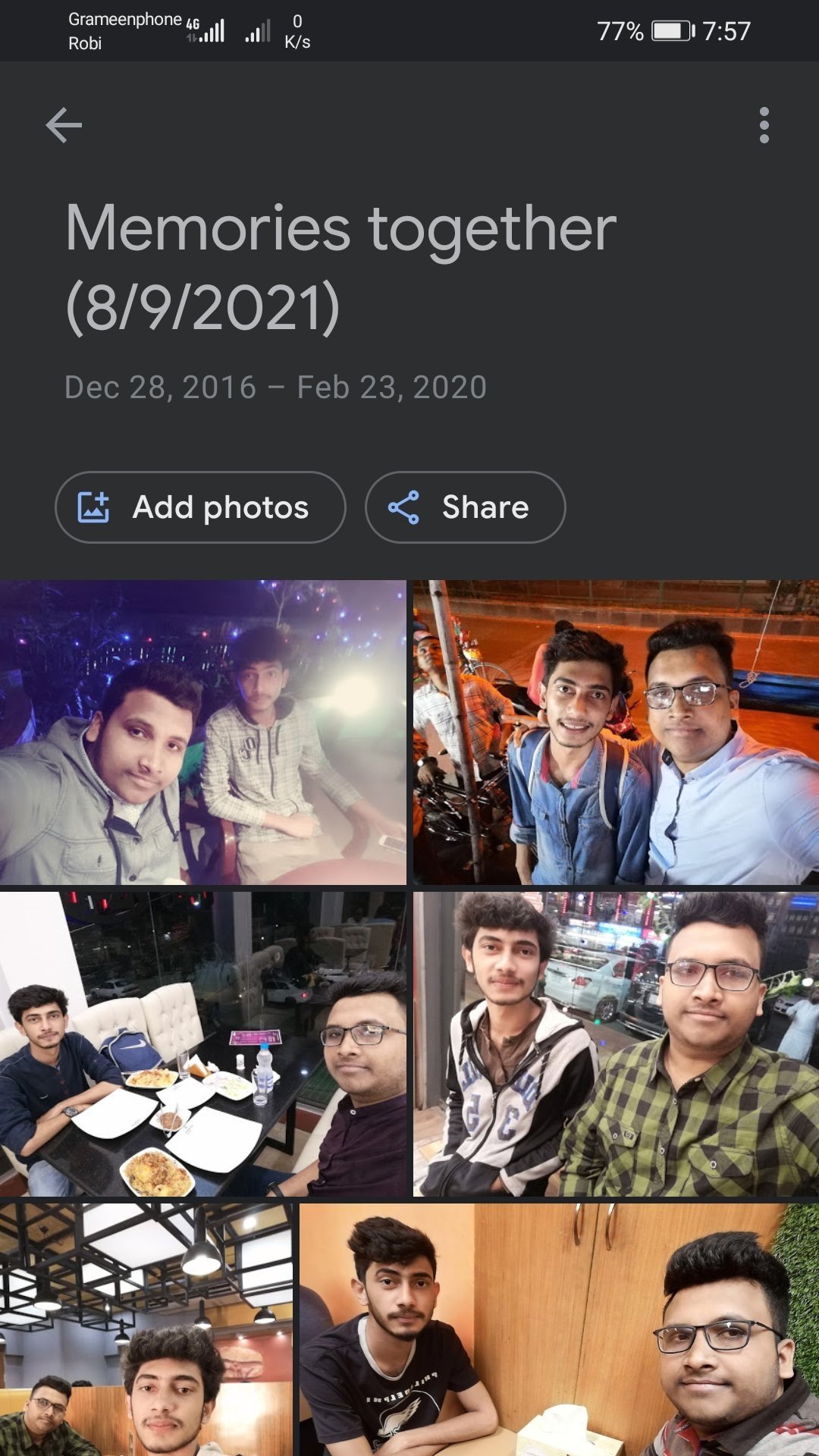Open the photo with blue fairy lights
819x1456 pixels.
pyautogui.click(x=202, y=732)
